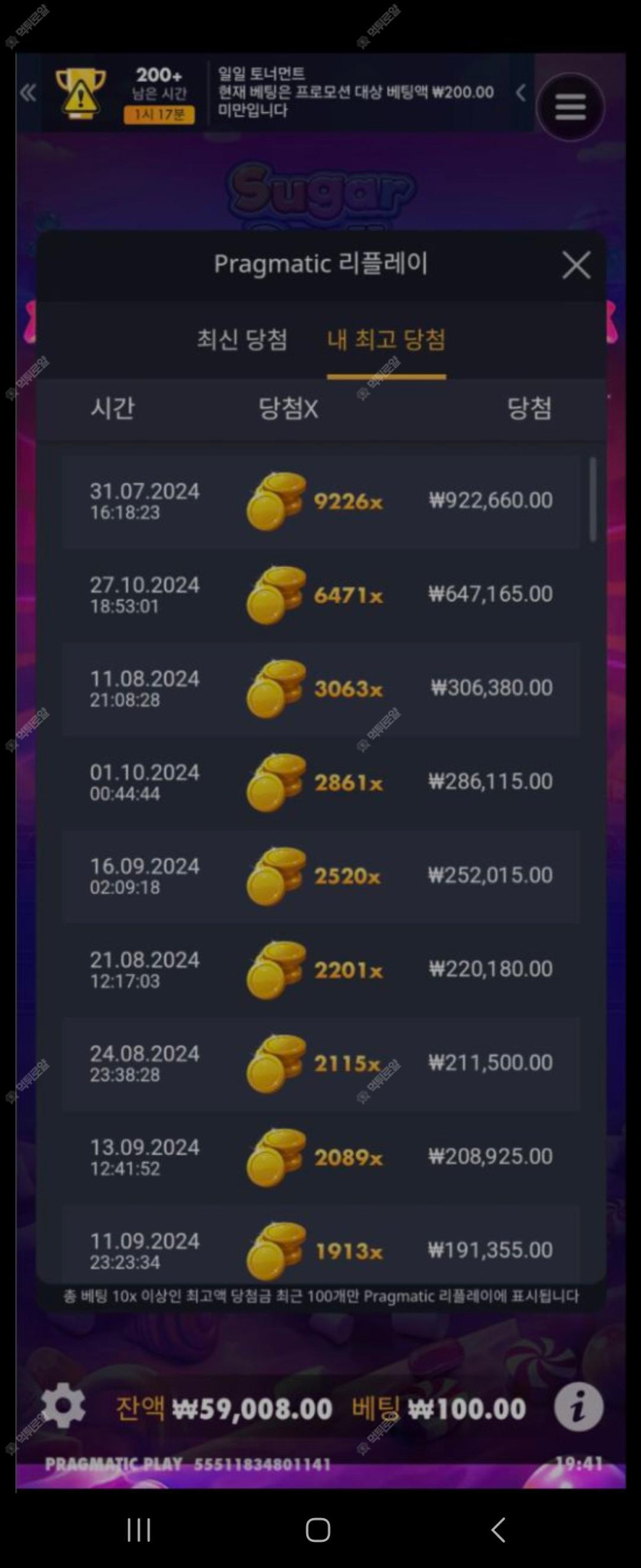Open the 2089x win from 13.09.2024
This screenshot has width=641, height=1568.
pyautogui.click(x=321, y=1158)
